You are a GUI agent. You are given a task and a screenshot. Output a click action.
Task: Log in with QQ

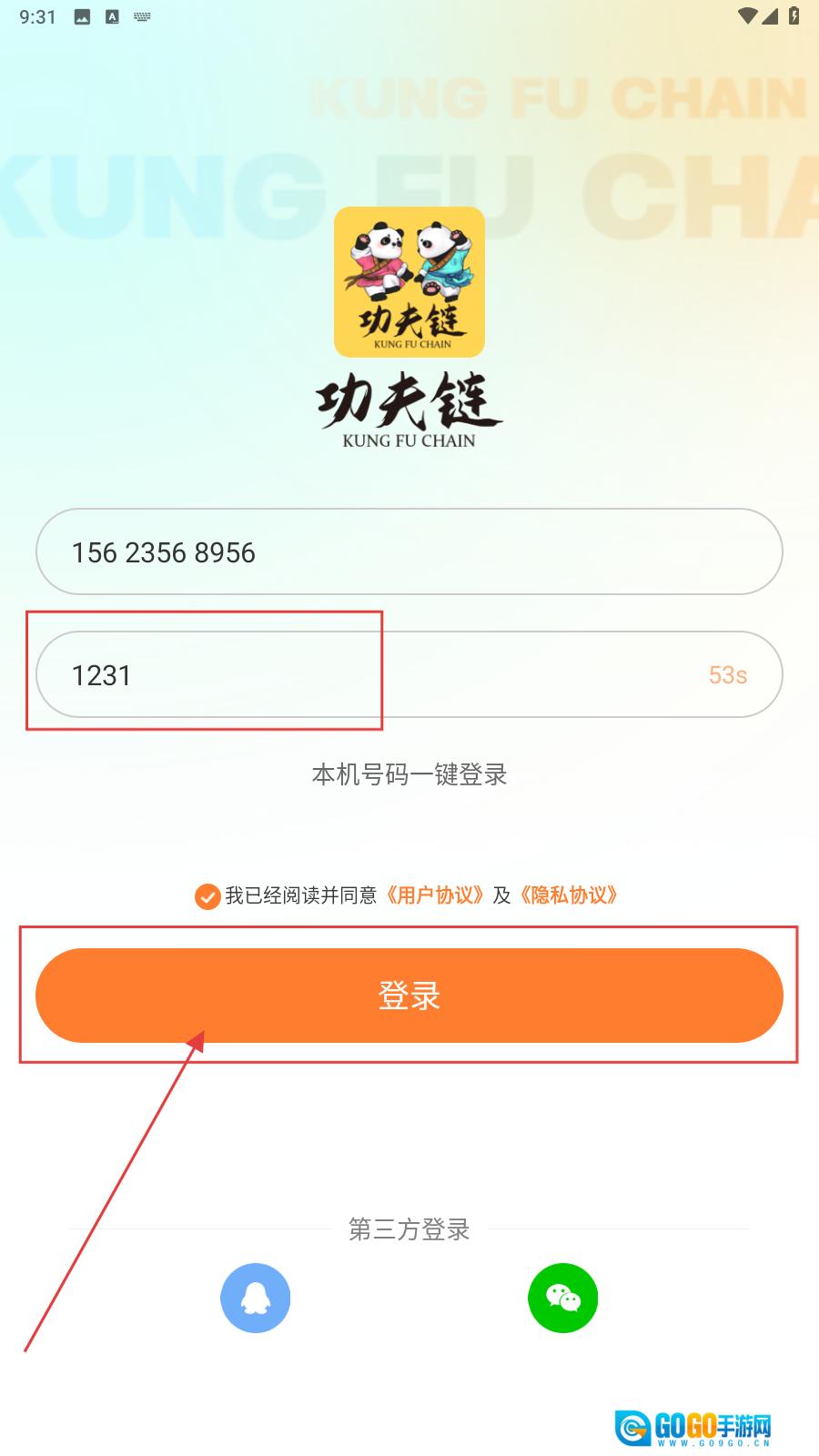coord(256,1298)
